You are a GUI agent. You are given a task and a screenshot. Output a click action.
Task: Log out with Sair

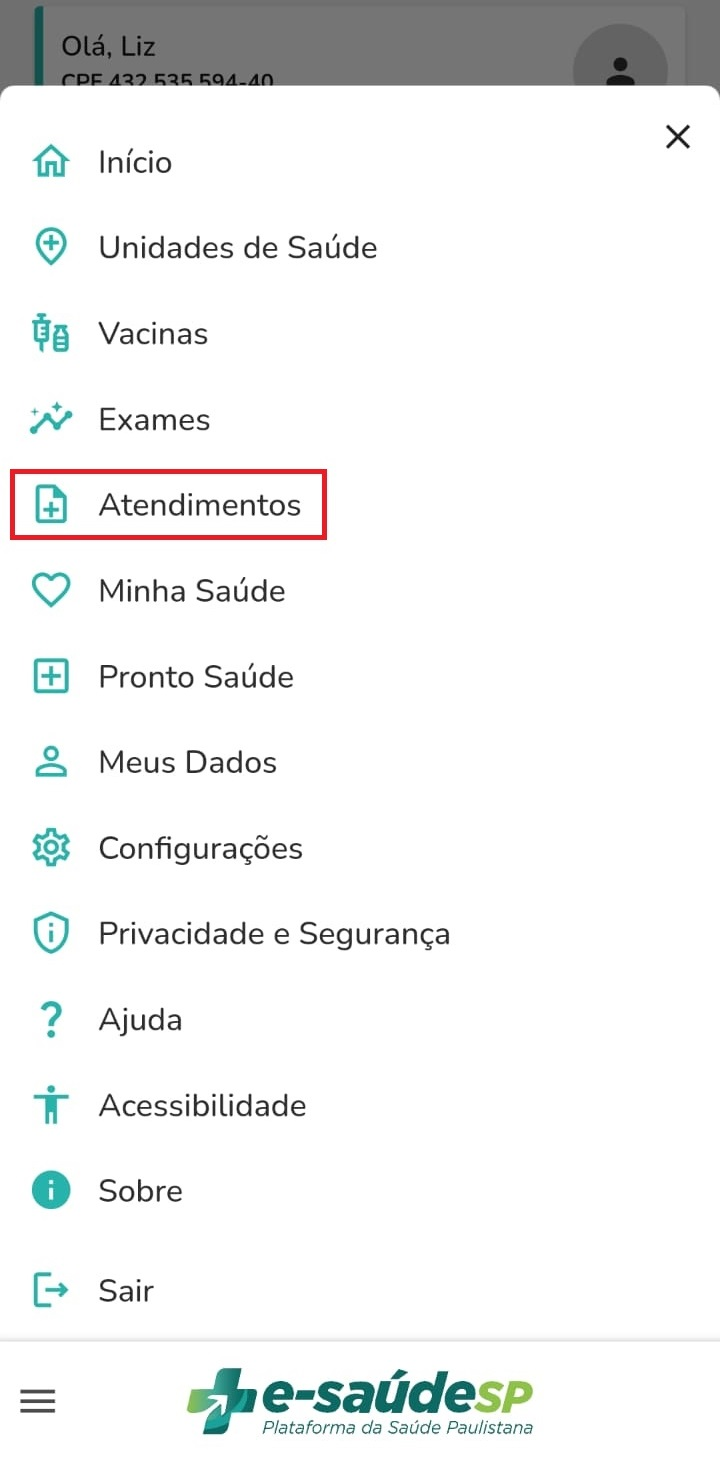(126, 1290)
